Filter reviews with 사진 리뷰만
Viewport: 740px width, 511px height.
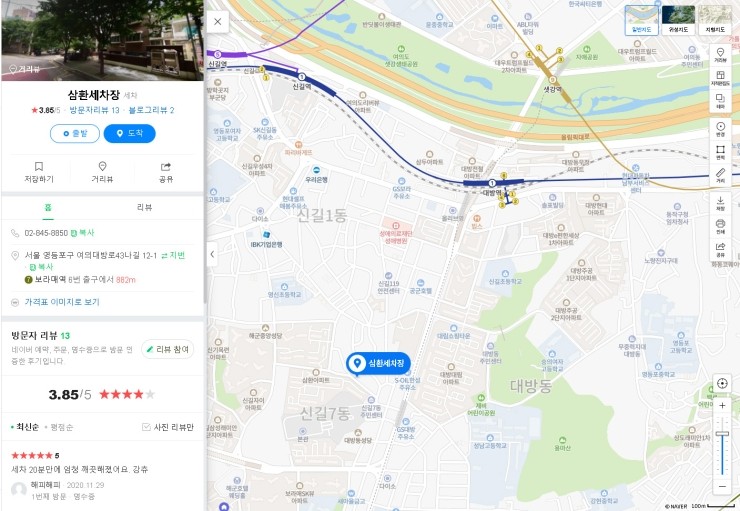(168, 427)
